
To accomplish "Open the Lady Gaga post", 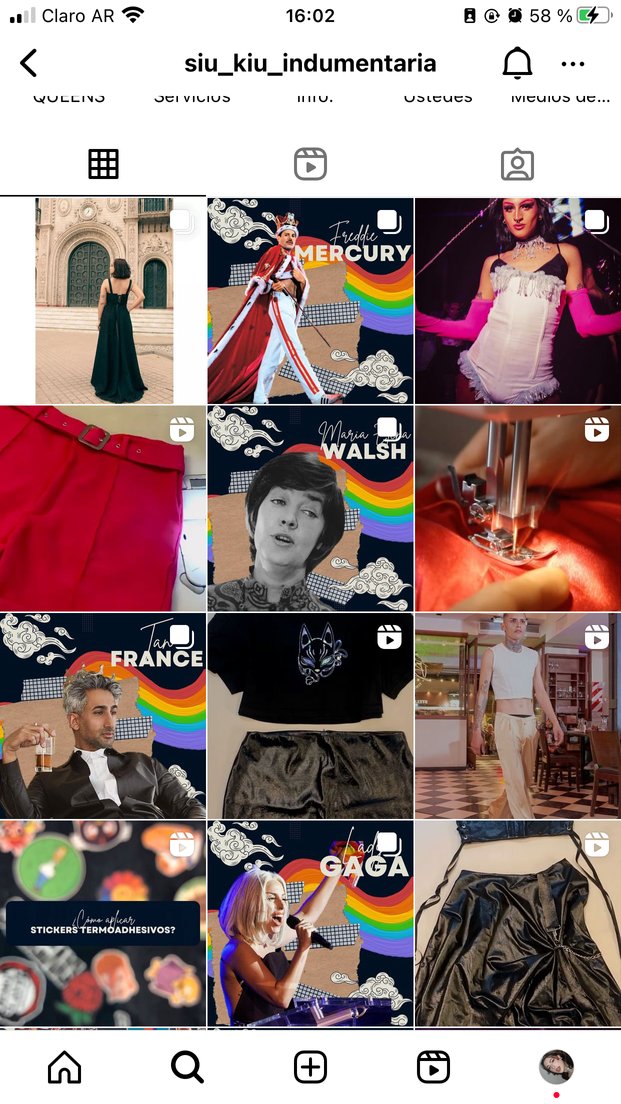I will point(310,924).
